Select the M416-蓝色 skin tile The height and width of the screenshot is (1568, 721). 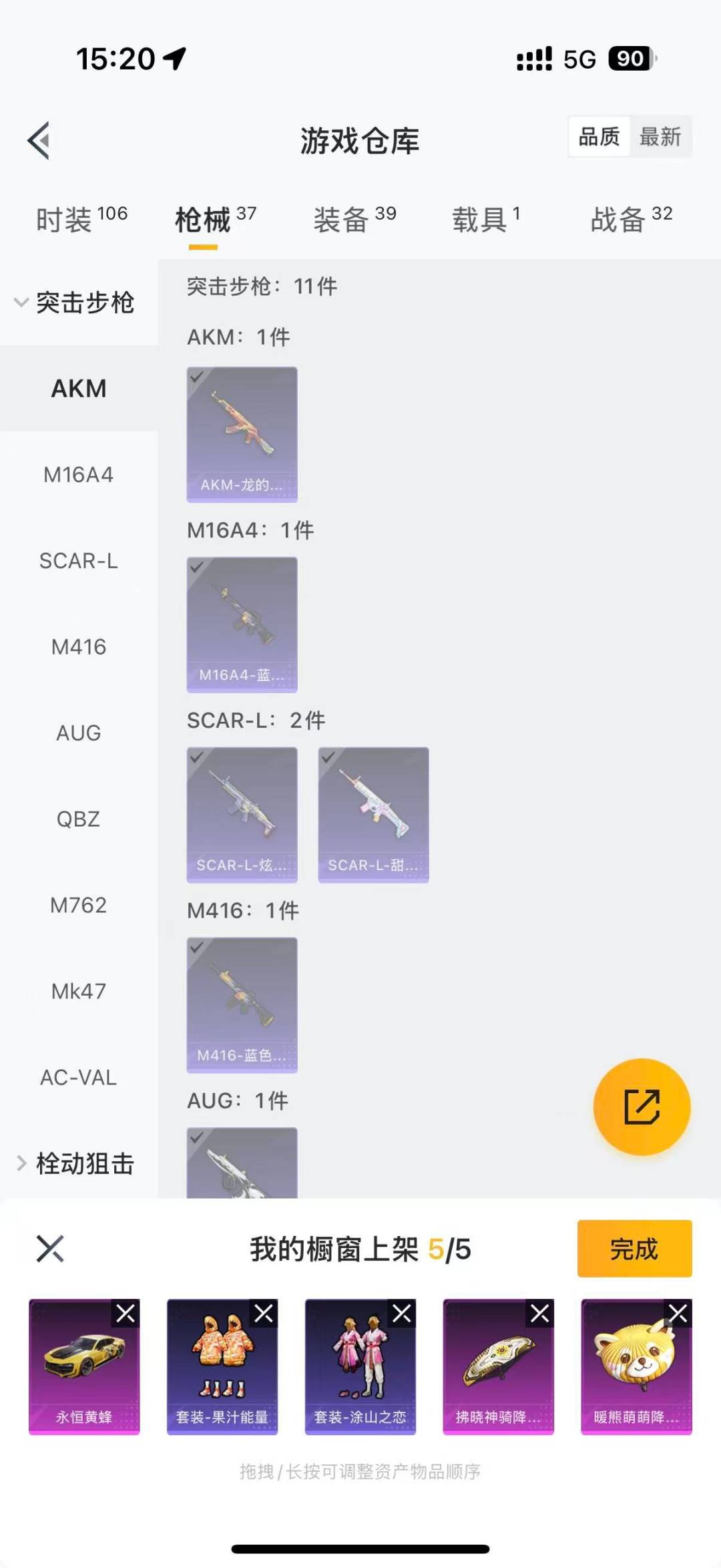[242, 1005]
